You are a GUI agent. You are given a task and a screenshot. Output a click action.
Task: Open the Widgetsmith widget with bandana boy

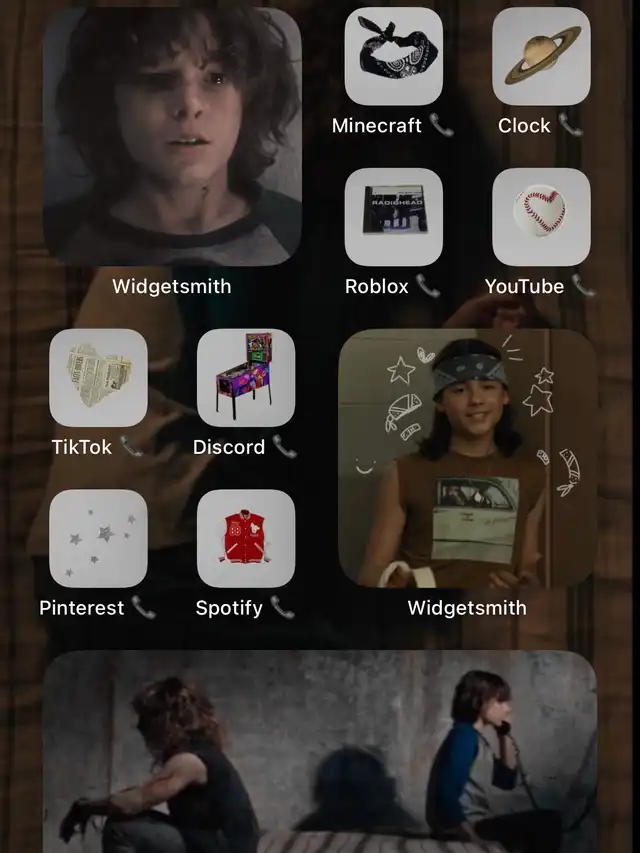[x=467, y=458]
